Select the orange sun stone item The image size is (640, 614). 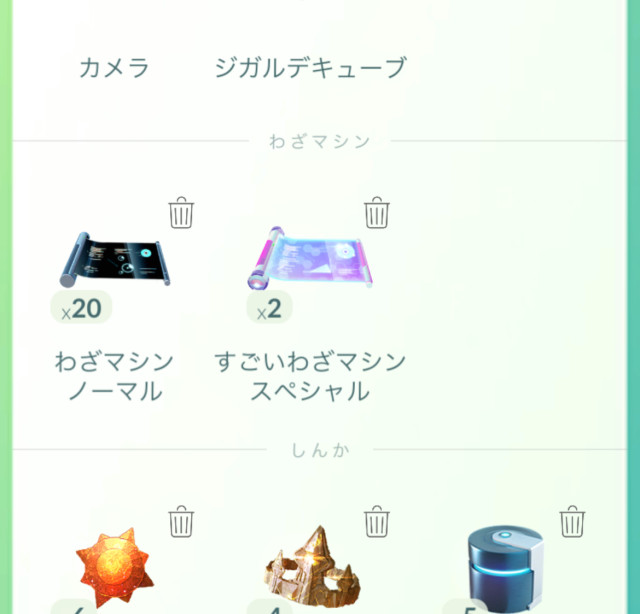coord(115,568)
